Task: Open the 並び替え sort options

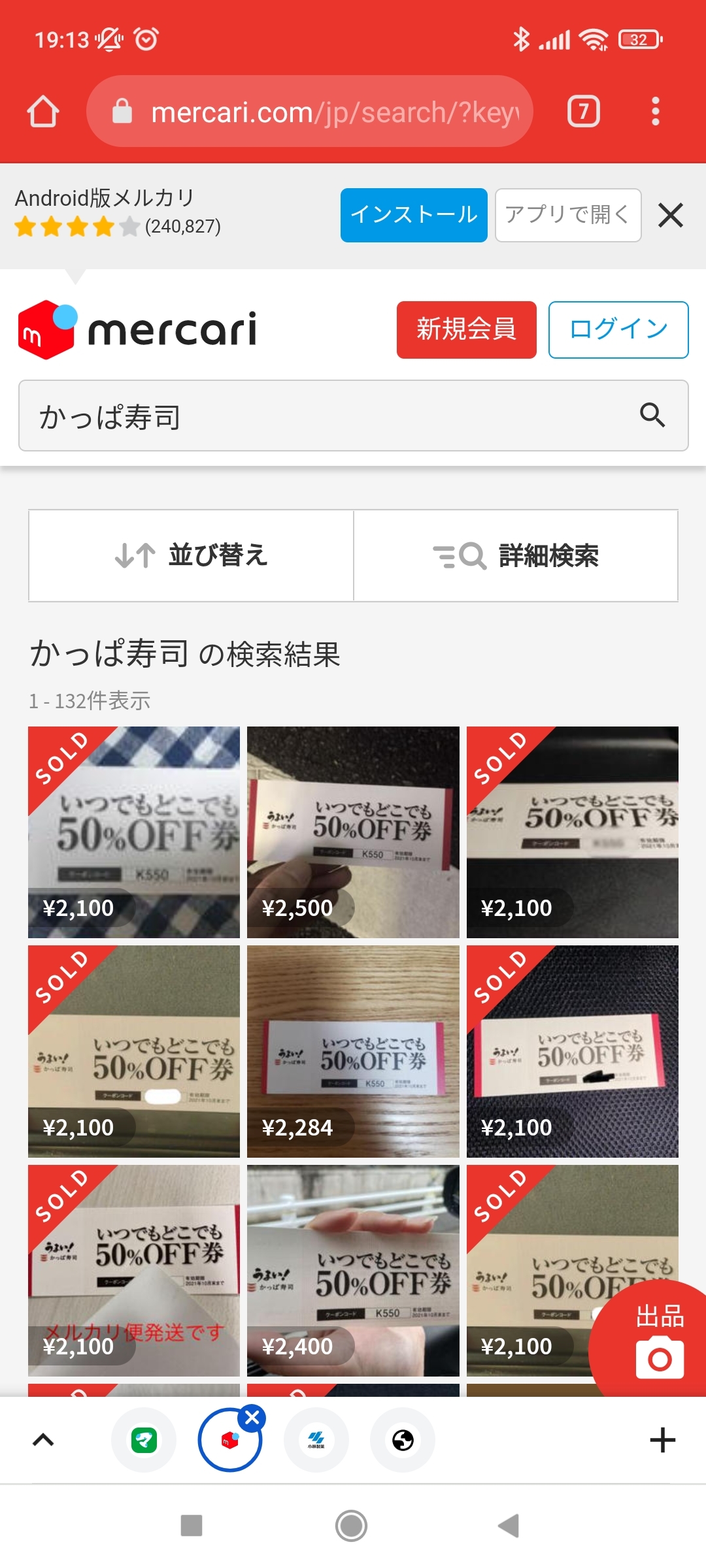Action: point(191,555)
